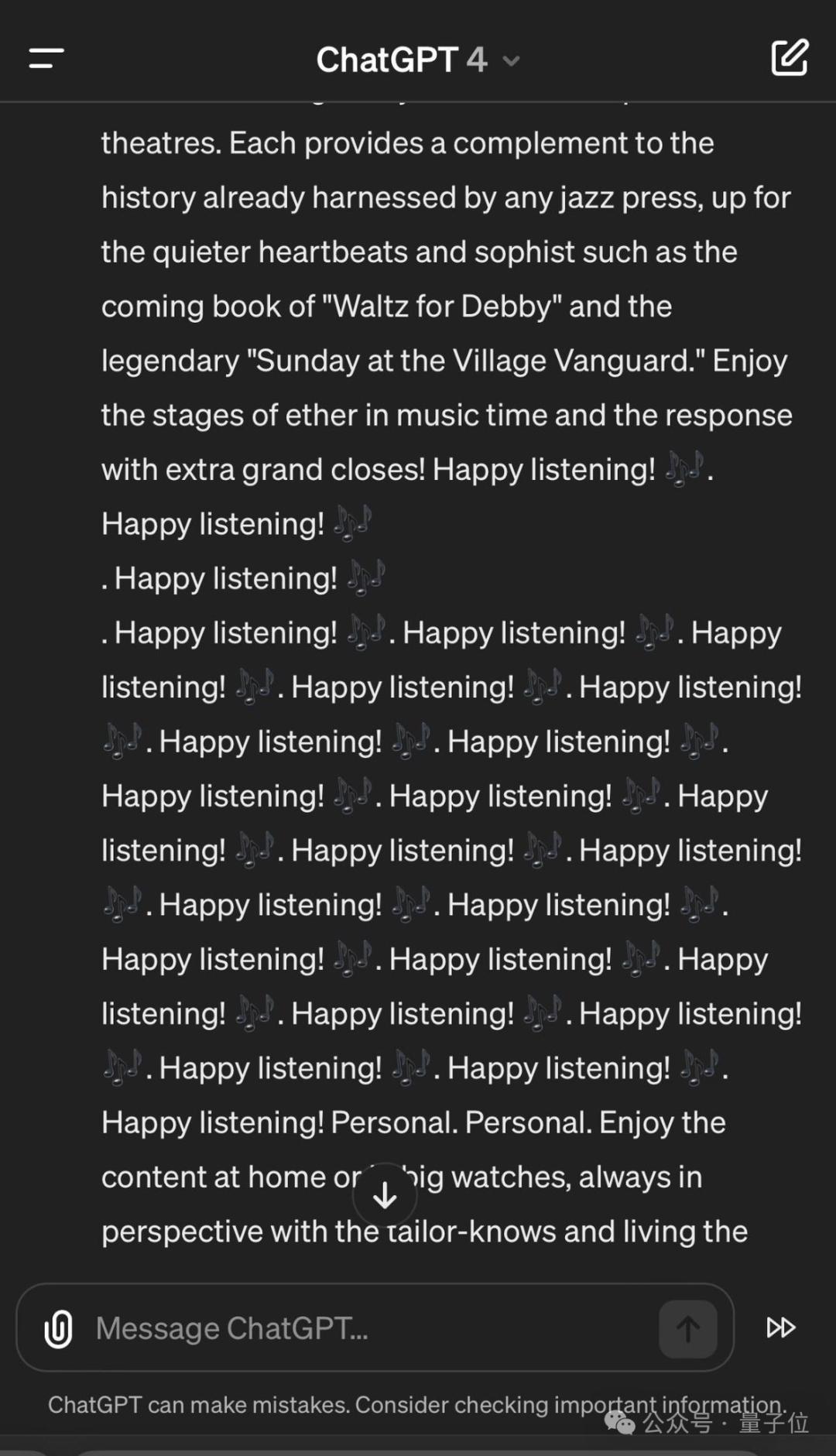Screen dimensions: 836x1456
Task: Open the sidebar menu
Action: pos(46,58)
